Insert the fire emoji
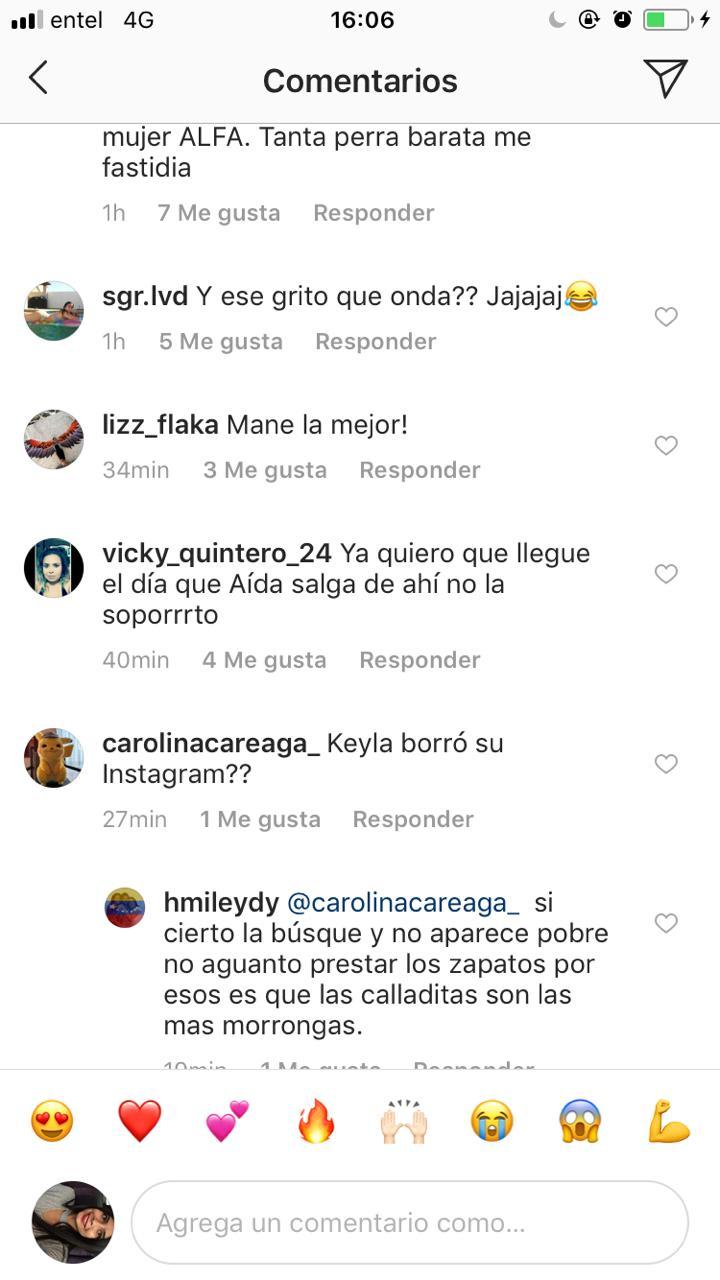The image size is (720, 1280). (316, 1121)
